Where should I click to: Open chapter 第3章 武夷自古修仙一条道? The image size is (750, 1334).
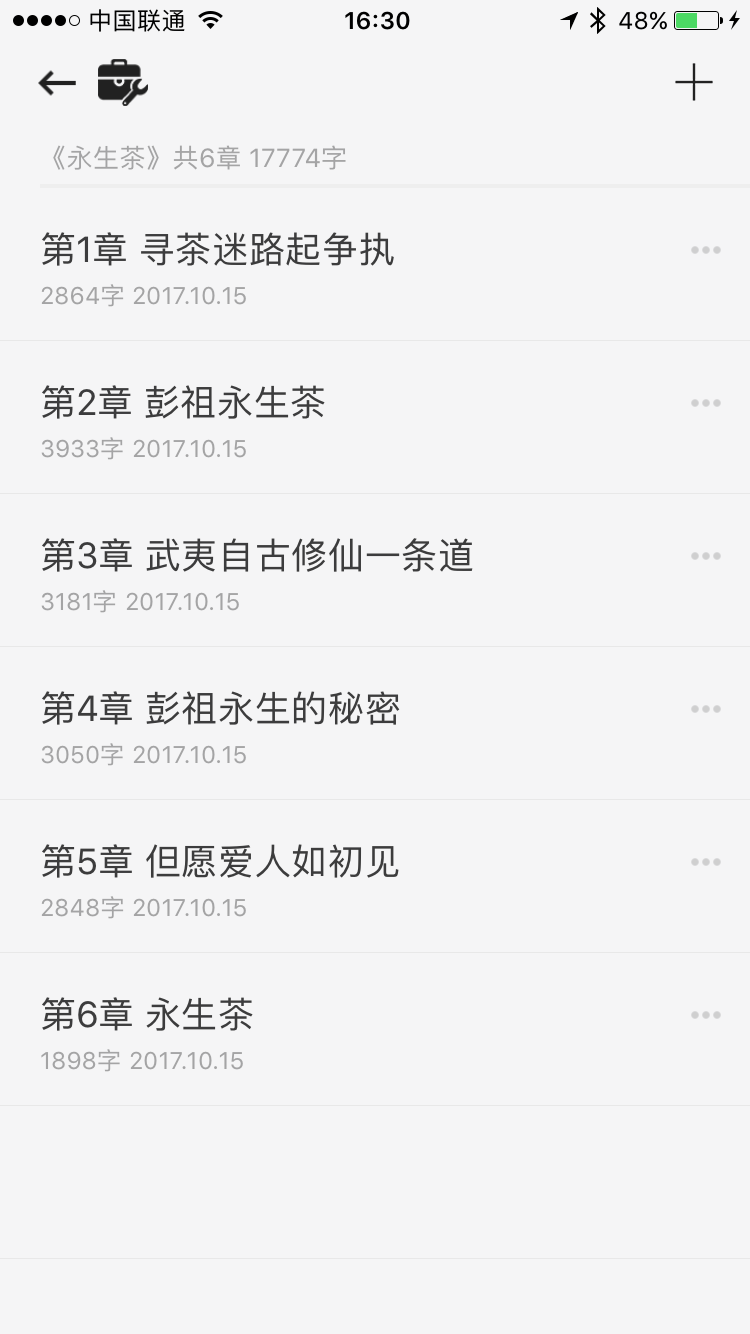[x=257, y=556]
